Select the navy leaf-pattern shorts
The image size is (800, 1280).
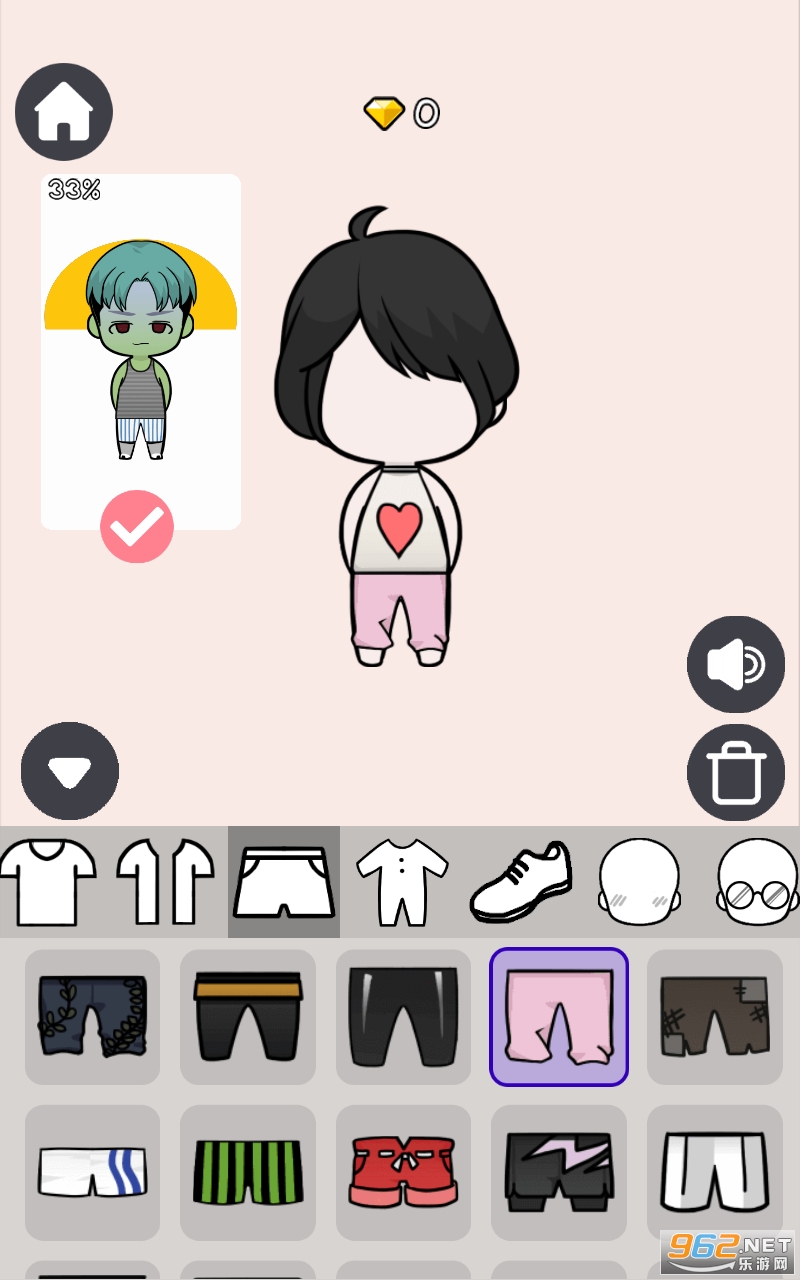click(x=92, y=1017)
